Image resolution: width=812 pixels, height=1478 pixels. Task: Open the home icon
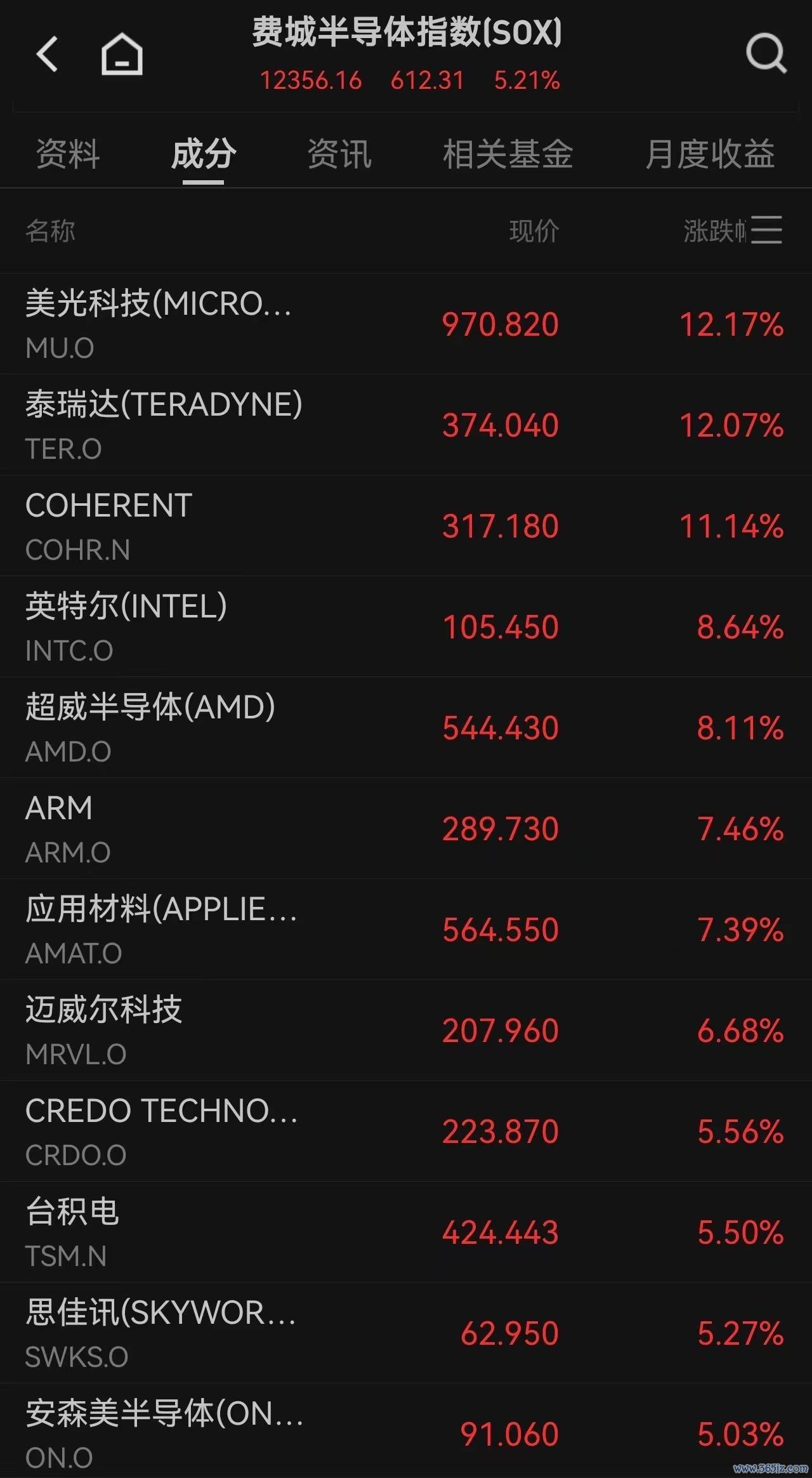pyautogui.click(x=122, y=53)
